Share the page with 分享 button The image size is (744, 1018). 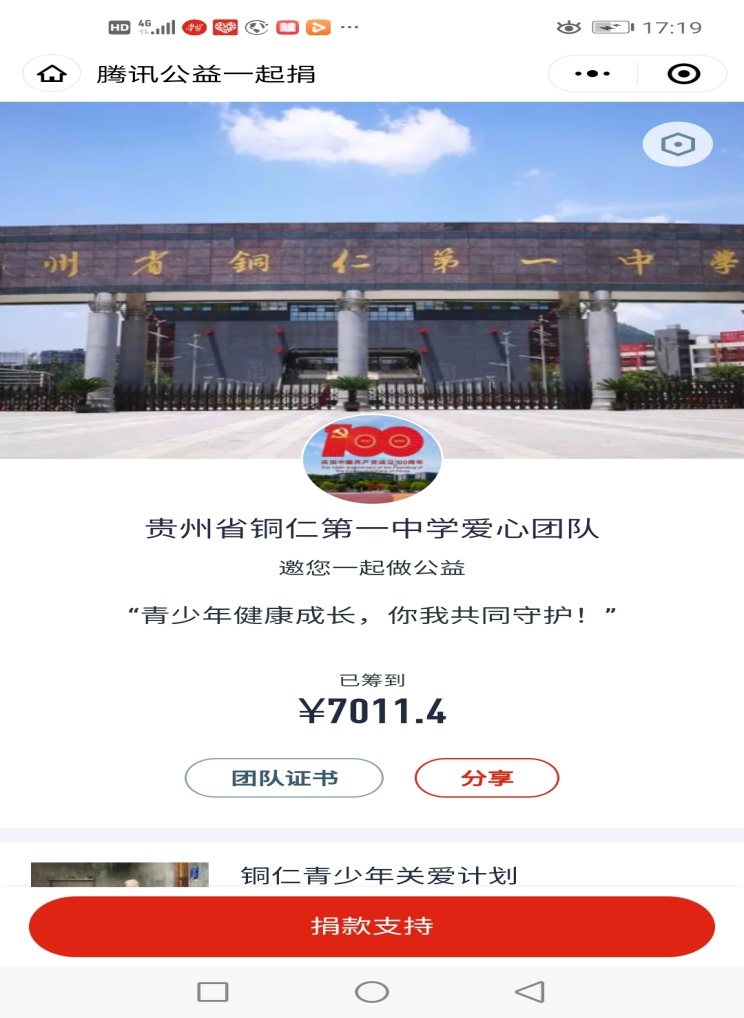pyautogui.click(x=486, y=778)
